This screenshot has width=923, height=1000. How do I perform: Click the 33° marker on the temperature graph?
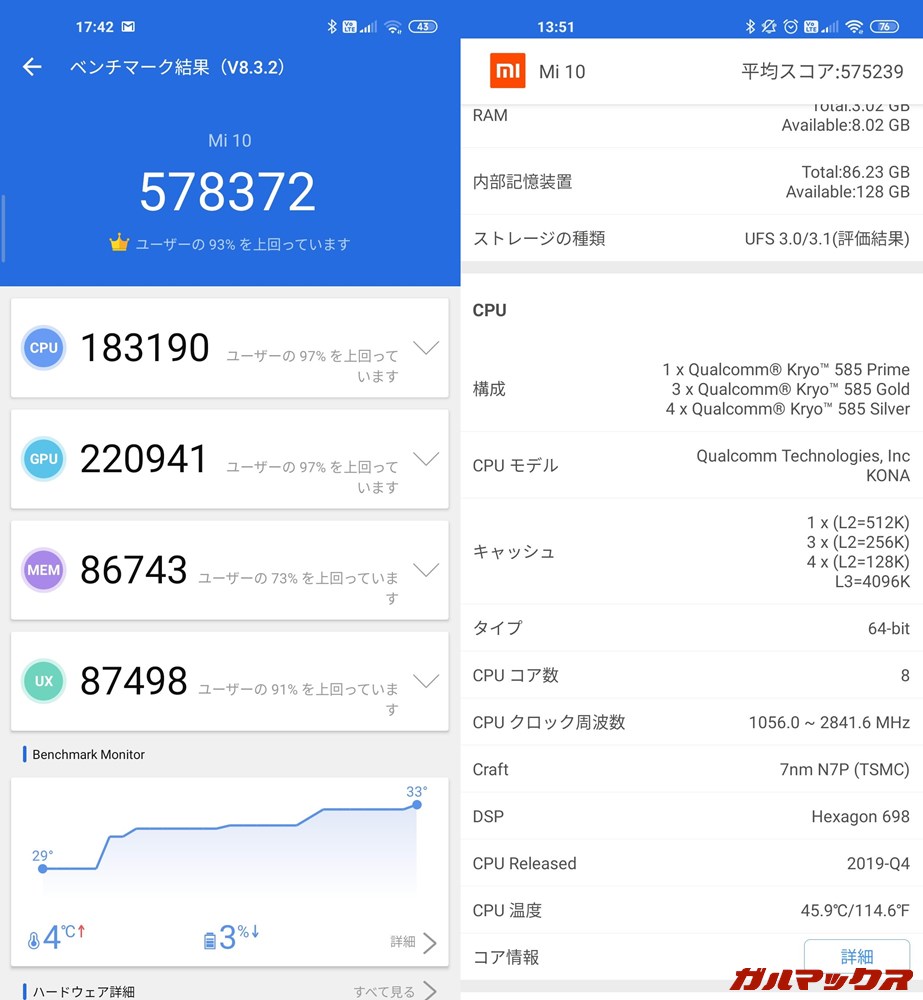[x=415, y=805]
